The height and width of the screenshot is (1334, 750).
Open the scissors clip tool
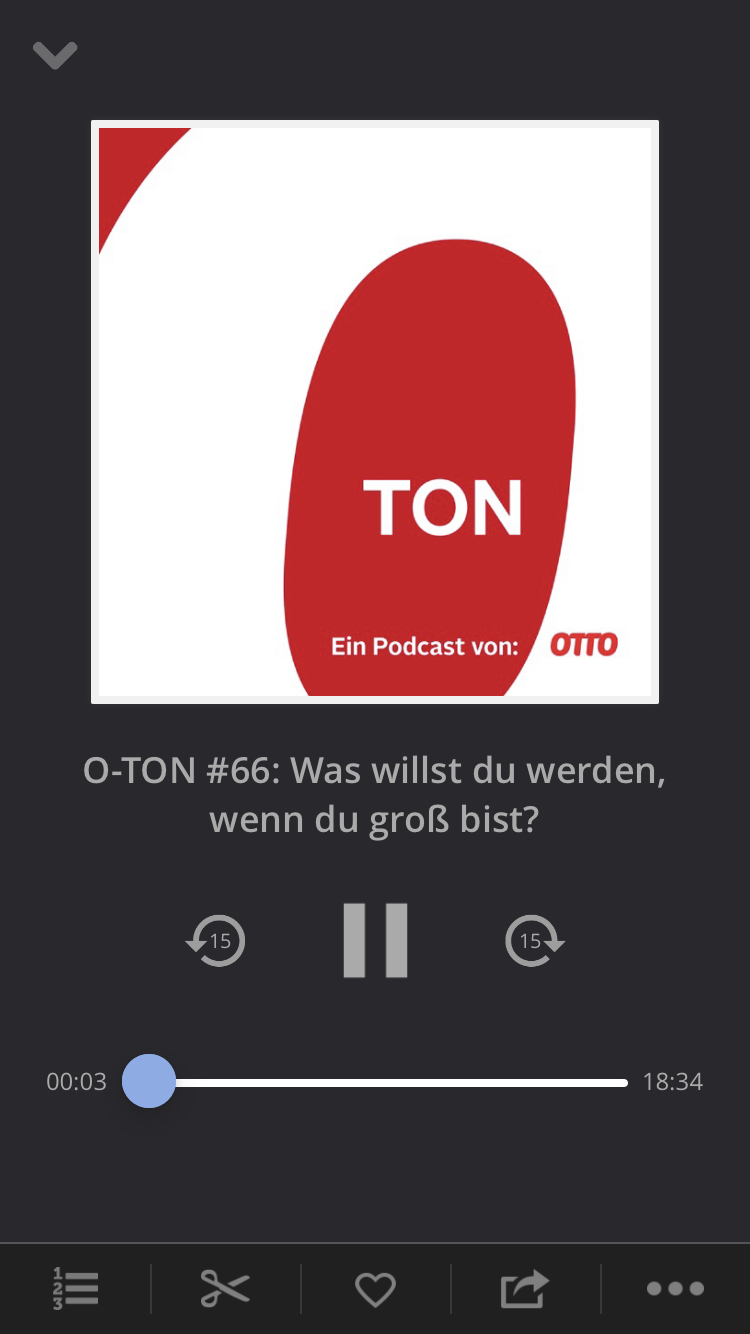tap(225, 1288)
